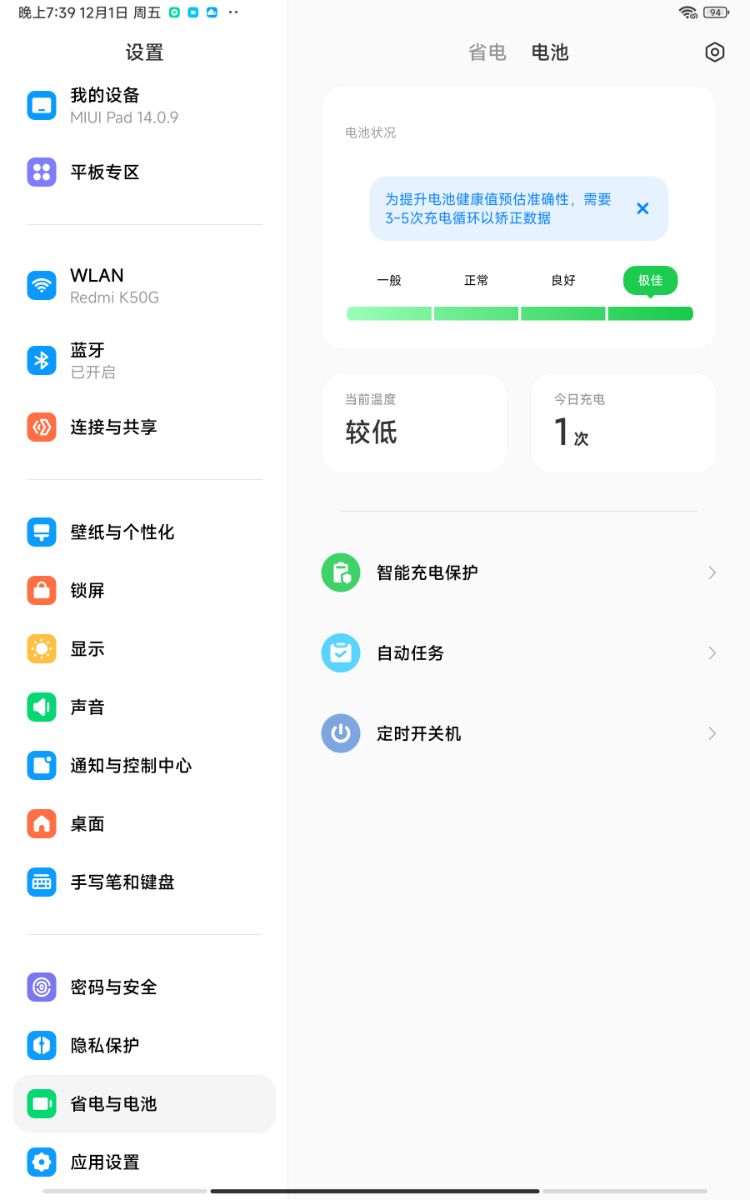Open 定时开关机 with its chevron
This screenshot has width=750, height=1200.
point(711,733)
